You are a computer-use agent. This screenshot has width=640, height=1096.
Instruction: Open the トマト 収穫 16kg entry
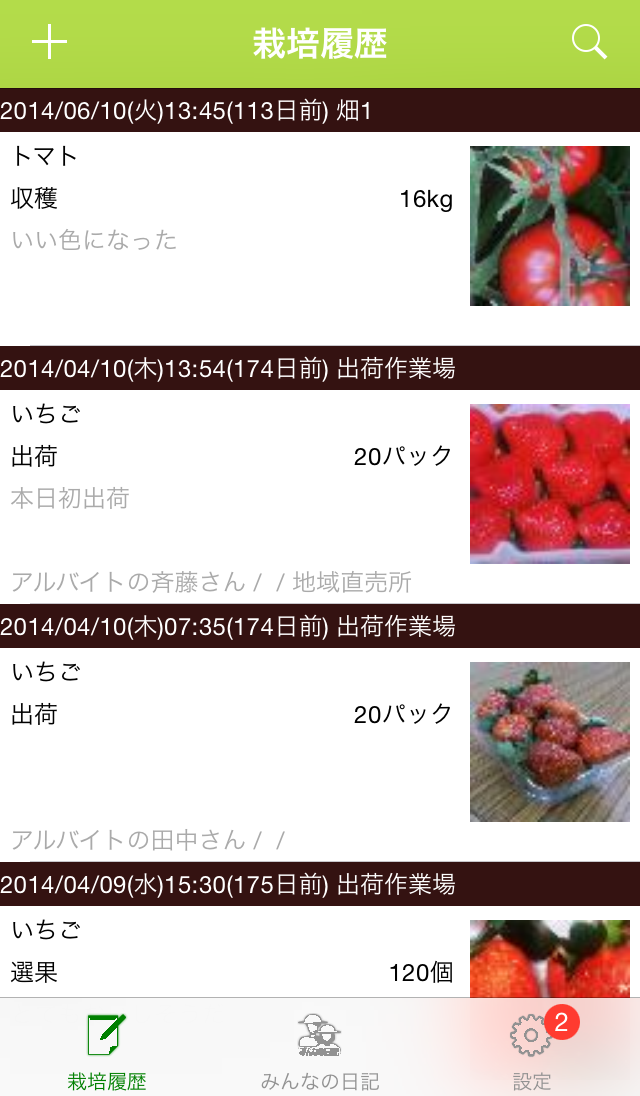click(x=230, y=220)
